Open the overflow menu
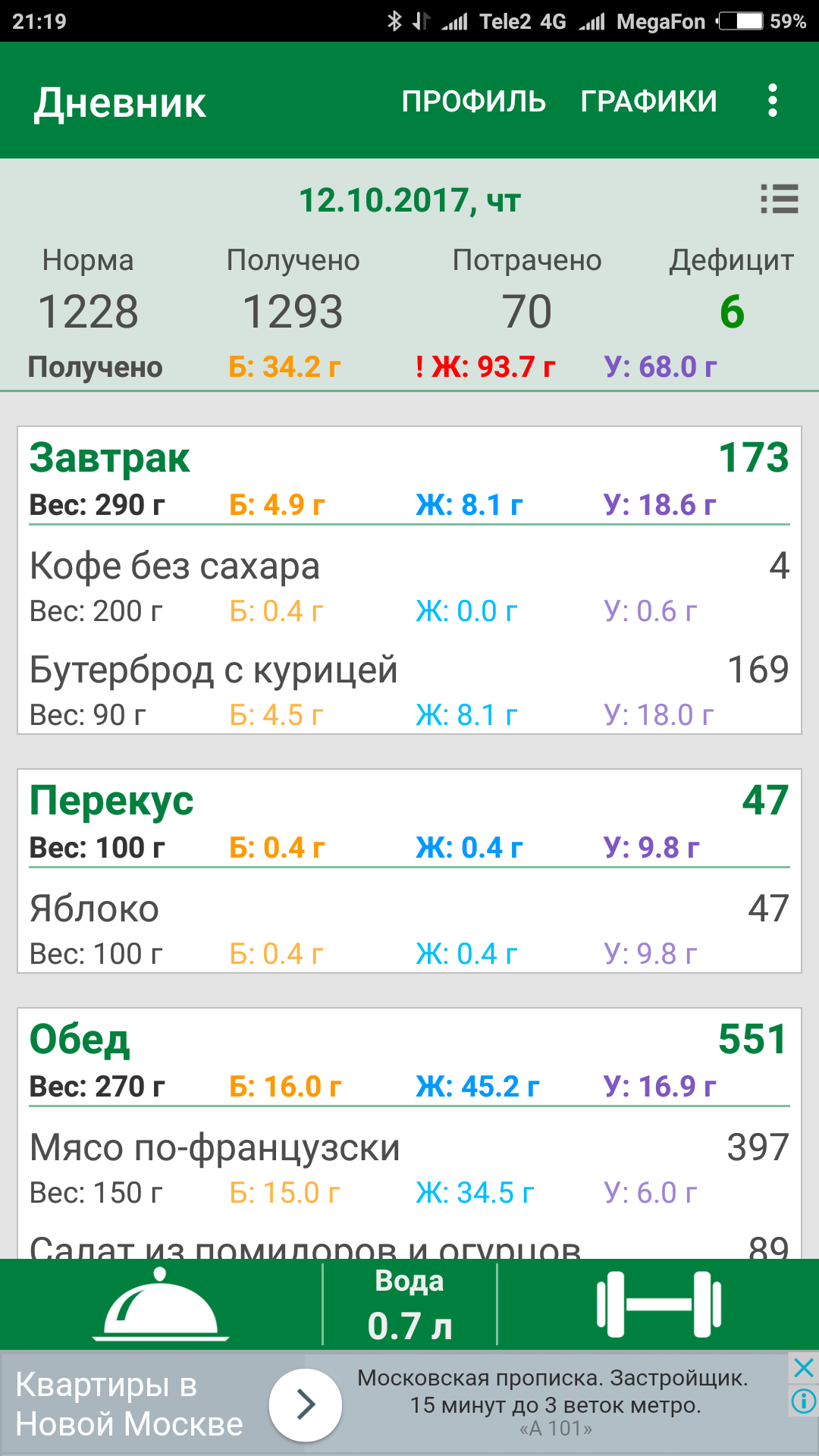The image size is (819, 1456). coord(772,101)
